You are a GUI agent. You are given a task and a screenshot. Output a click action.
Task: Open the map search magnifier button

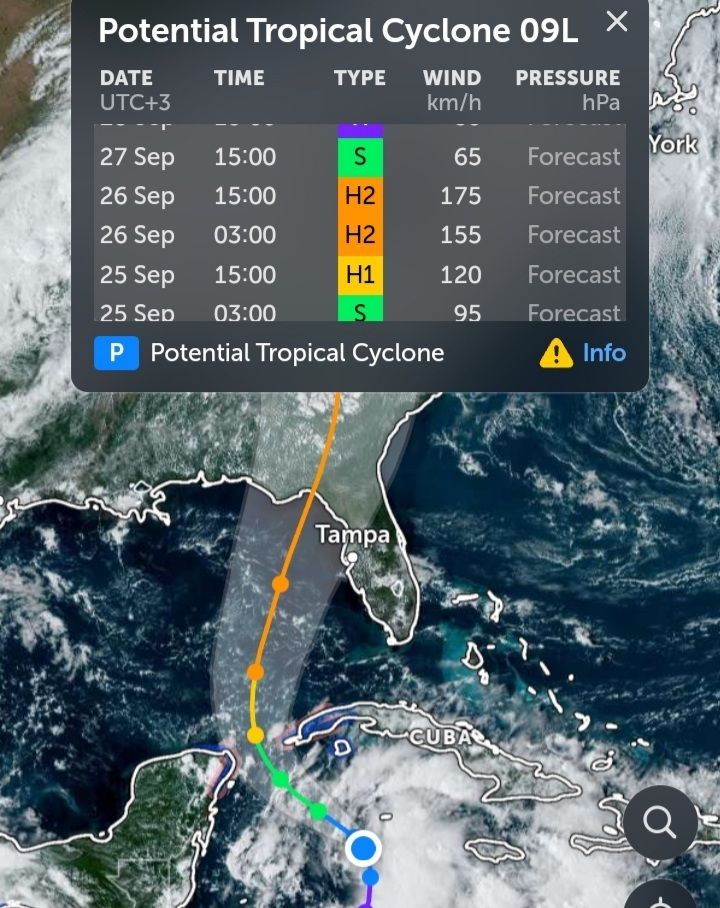[660, 823]
